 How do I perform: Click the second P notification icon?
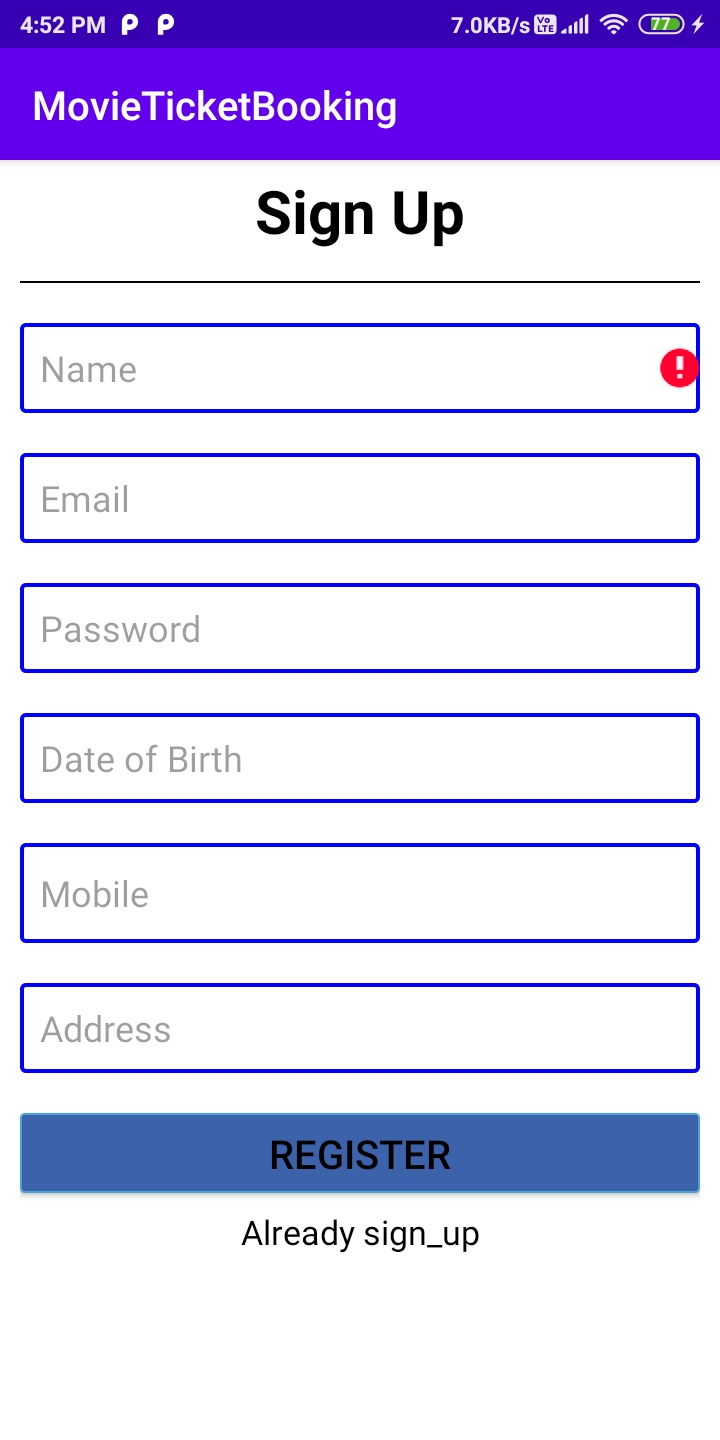pyautogui.click(x=165, y=25)
